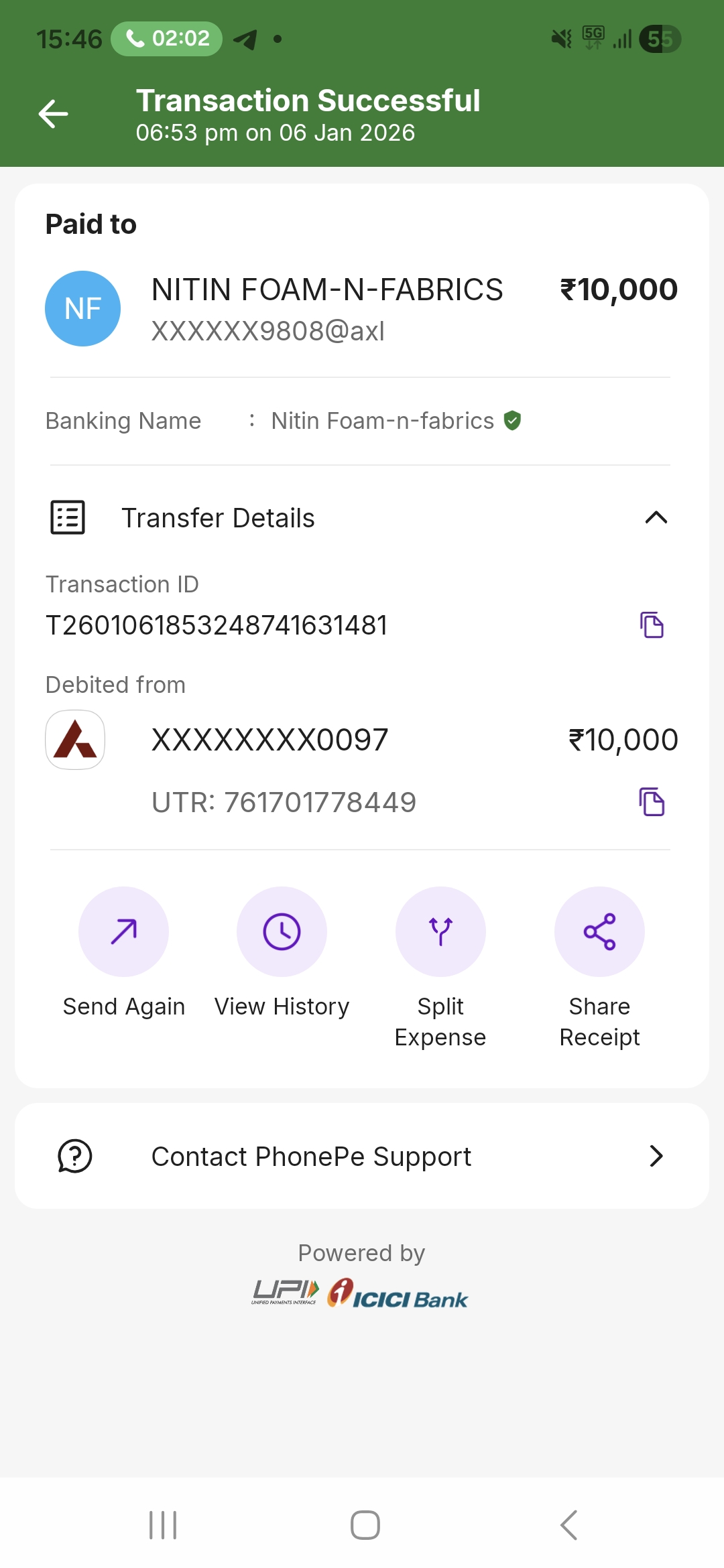The height and width of the screenshot is (1568, 724).
Task: Go to the home screen
Action: tap(365, 1525)
